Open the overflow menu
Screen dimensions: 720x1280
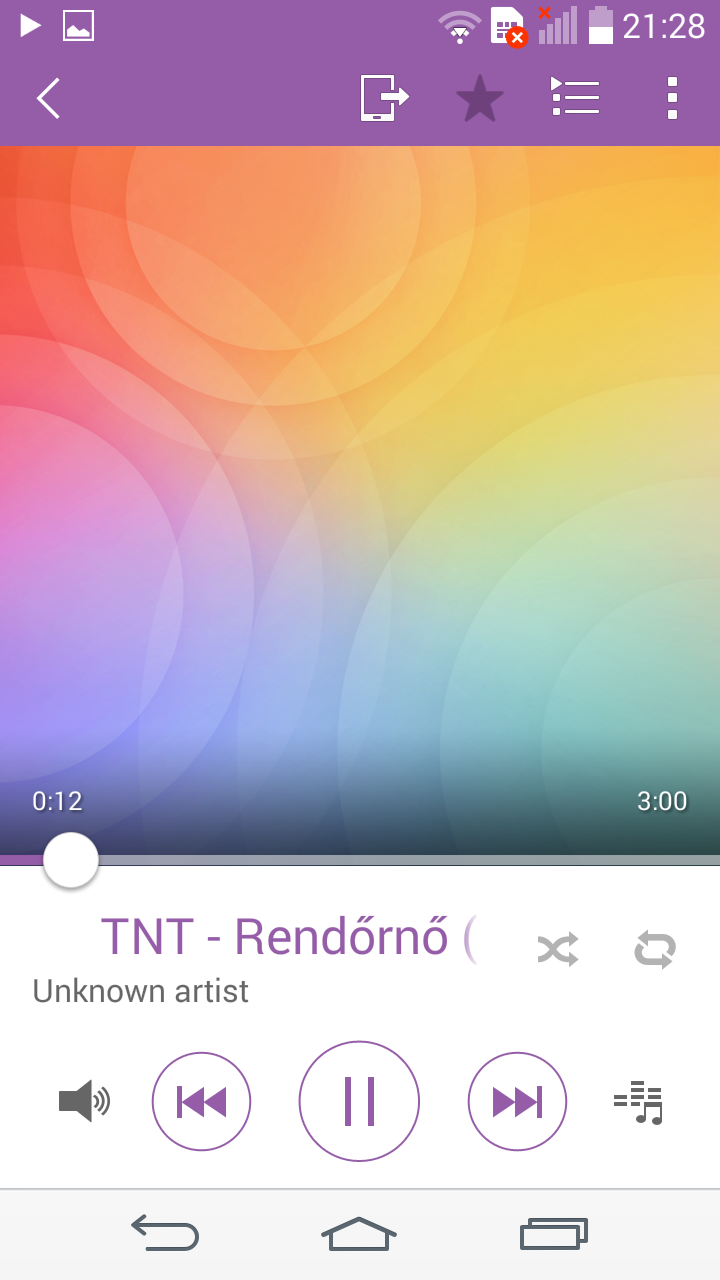click(x=672, y=99)
